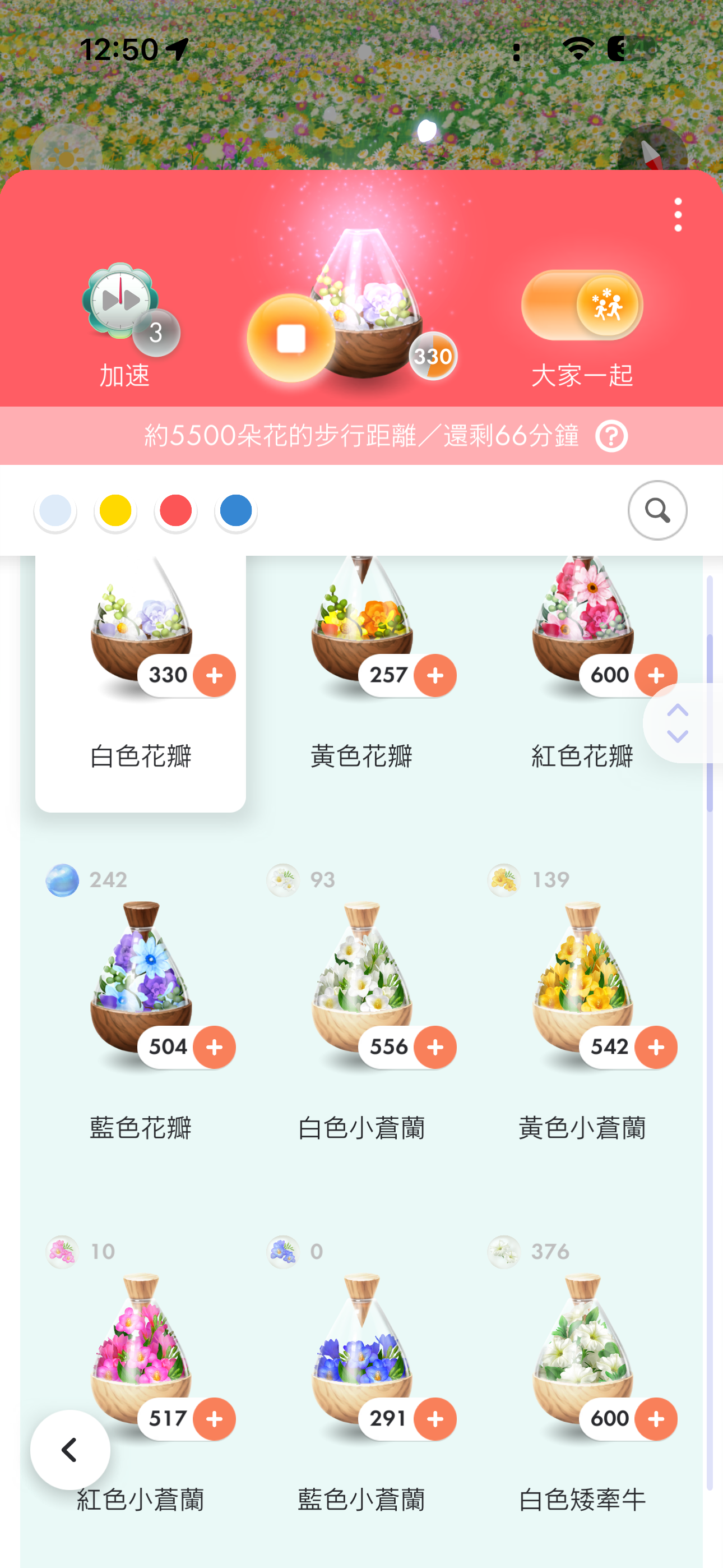
Task: Add more 白色花瓣 with plus button
Action: coord(214,675)
